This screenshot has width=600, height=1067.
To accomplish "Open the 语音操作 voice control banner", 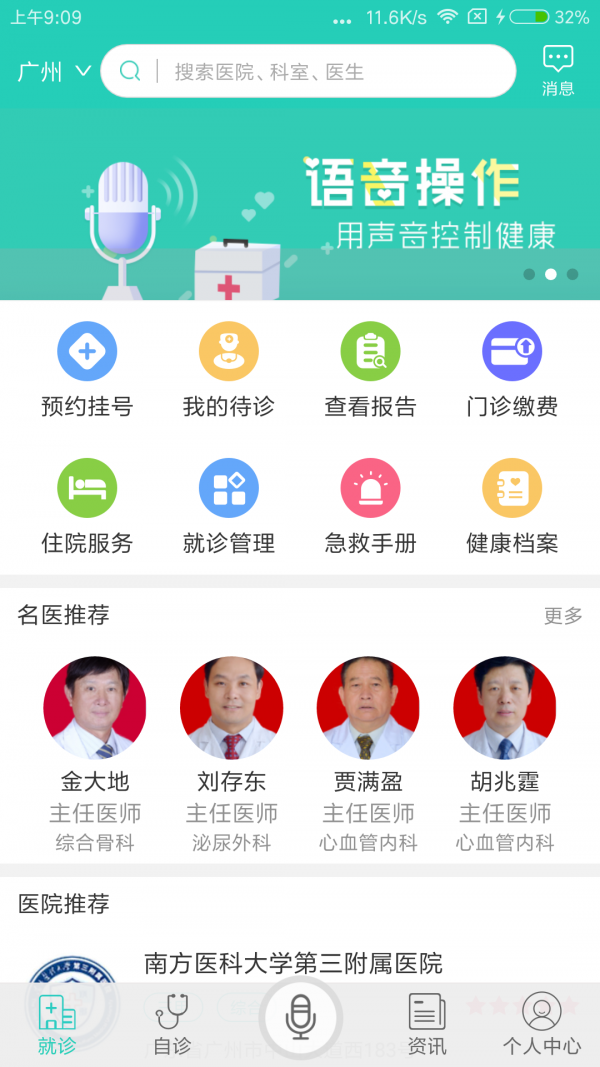I will 300,200.
